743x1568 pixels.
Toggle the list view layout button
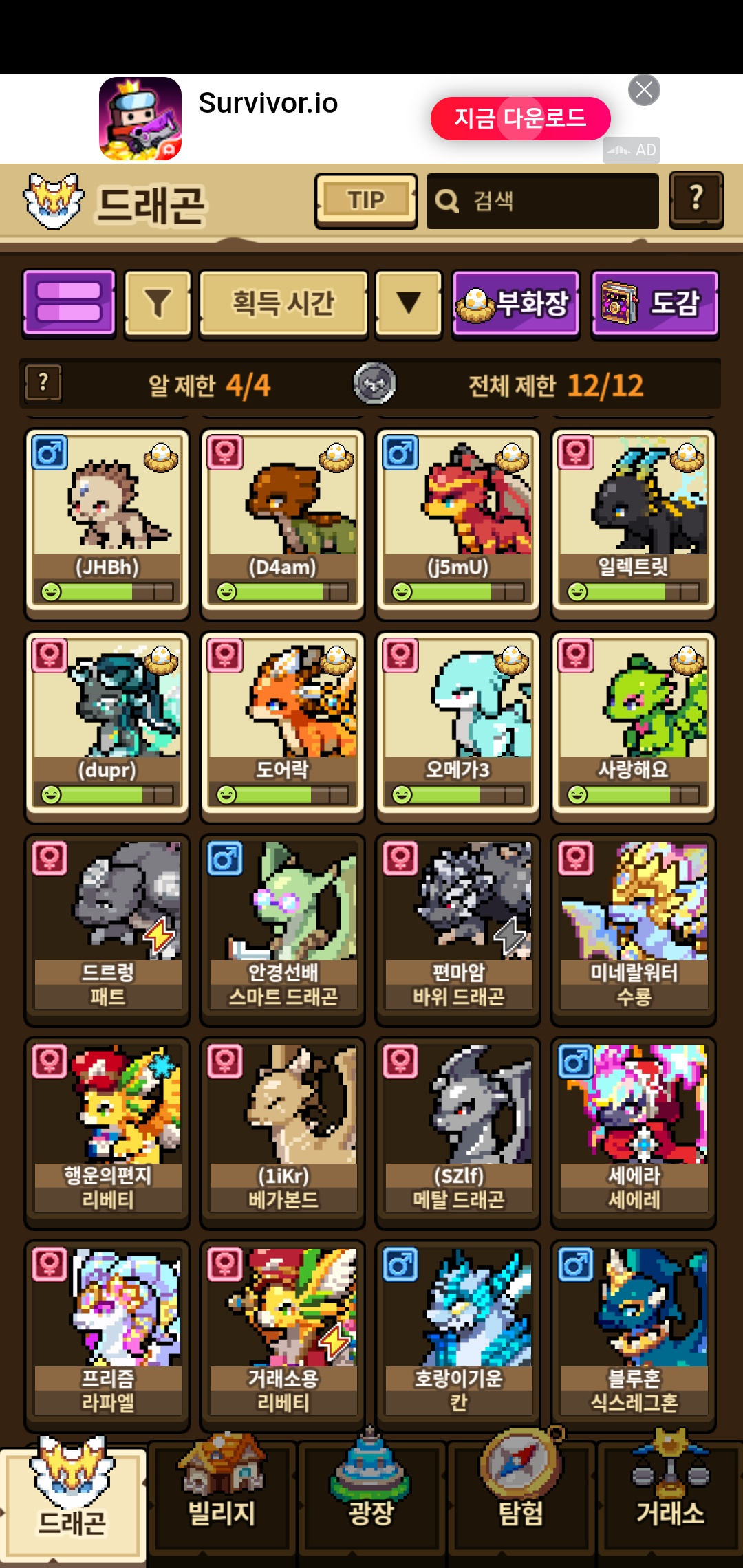coord(69,303)
